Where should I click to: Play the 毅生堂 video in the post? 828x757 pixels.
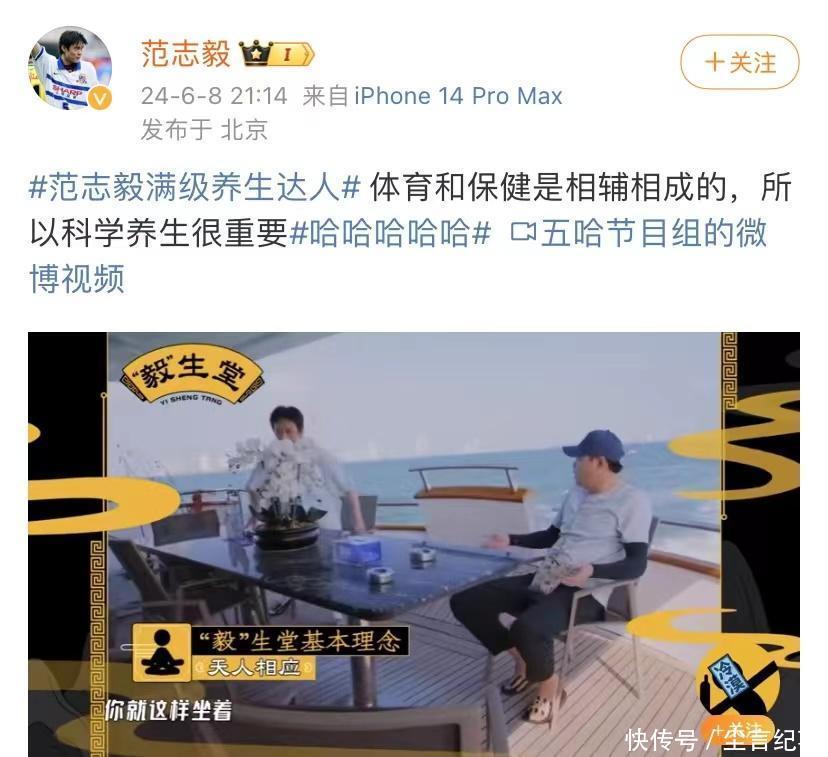(413, 543)
